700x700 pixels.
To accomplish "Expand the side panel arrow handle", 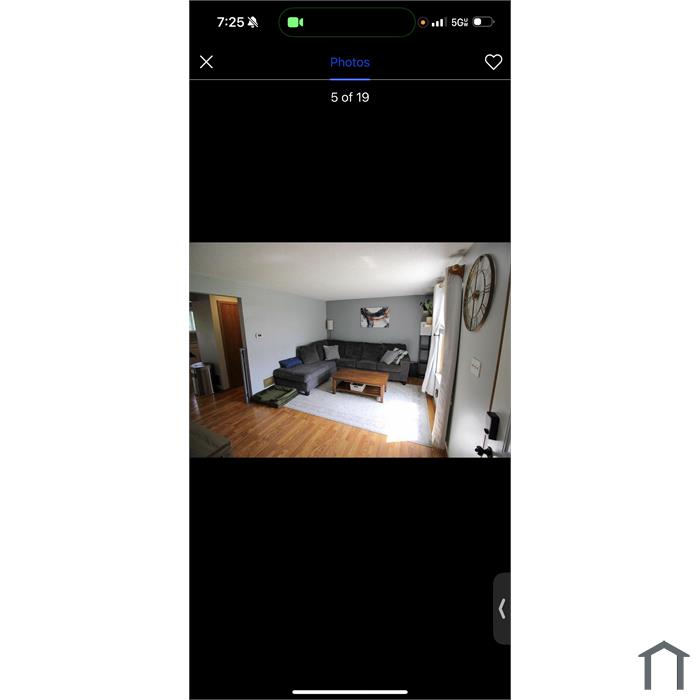I will [502, 608].
